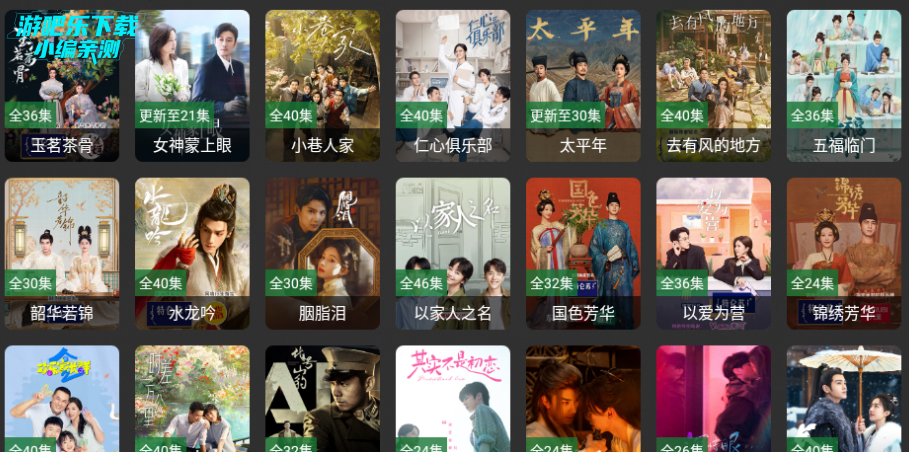Tap the 仁心俱乐部 poster
The height and width of the screenshot is (452, 909).
453,86
